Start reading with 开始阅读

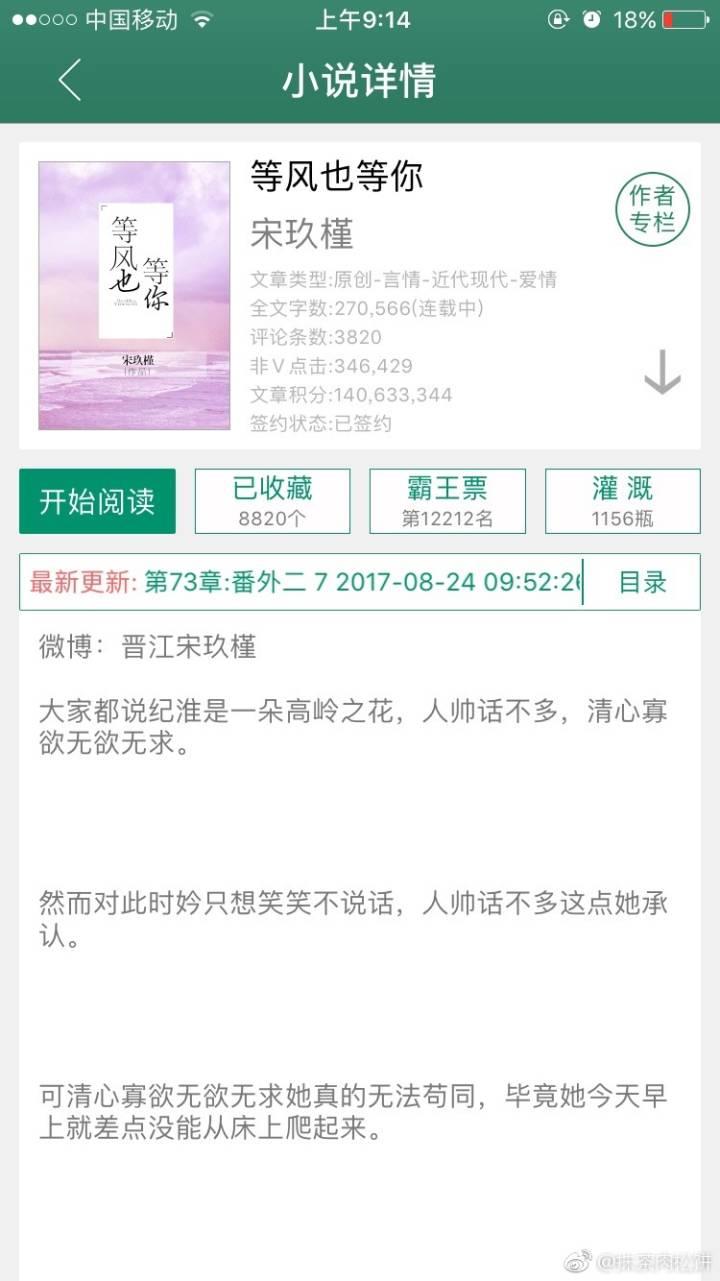(x=97, y=502)
